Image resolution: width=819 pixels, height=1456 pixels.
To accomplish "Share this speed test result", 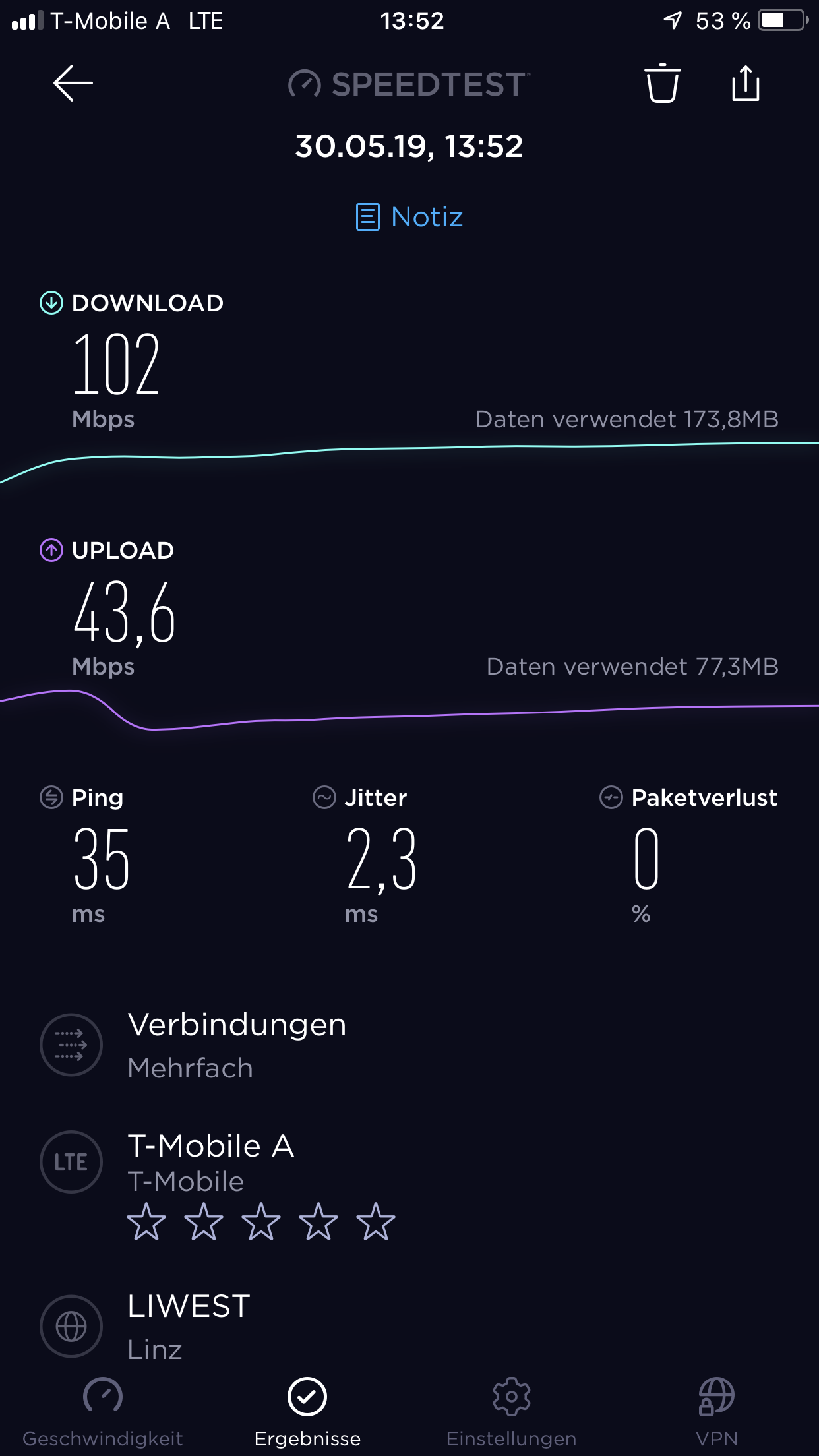I will tap(746, 83).
